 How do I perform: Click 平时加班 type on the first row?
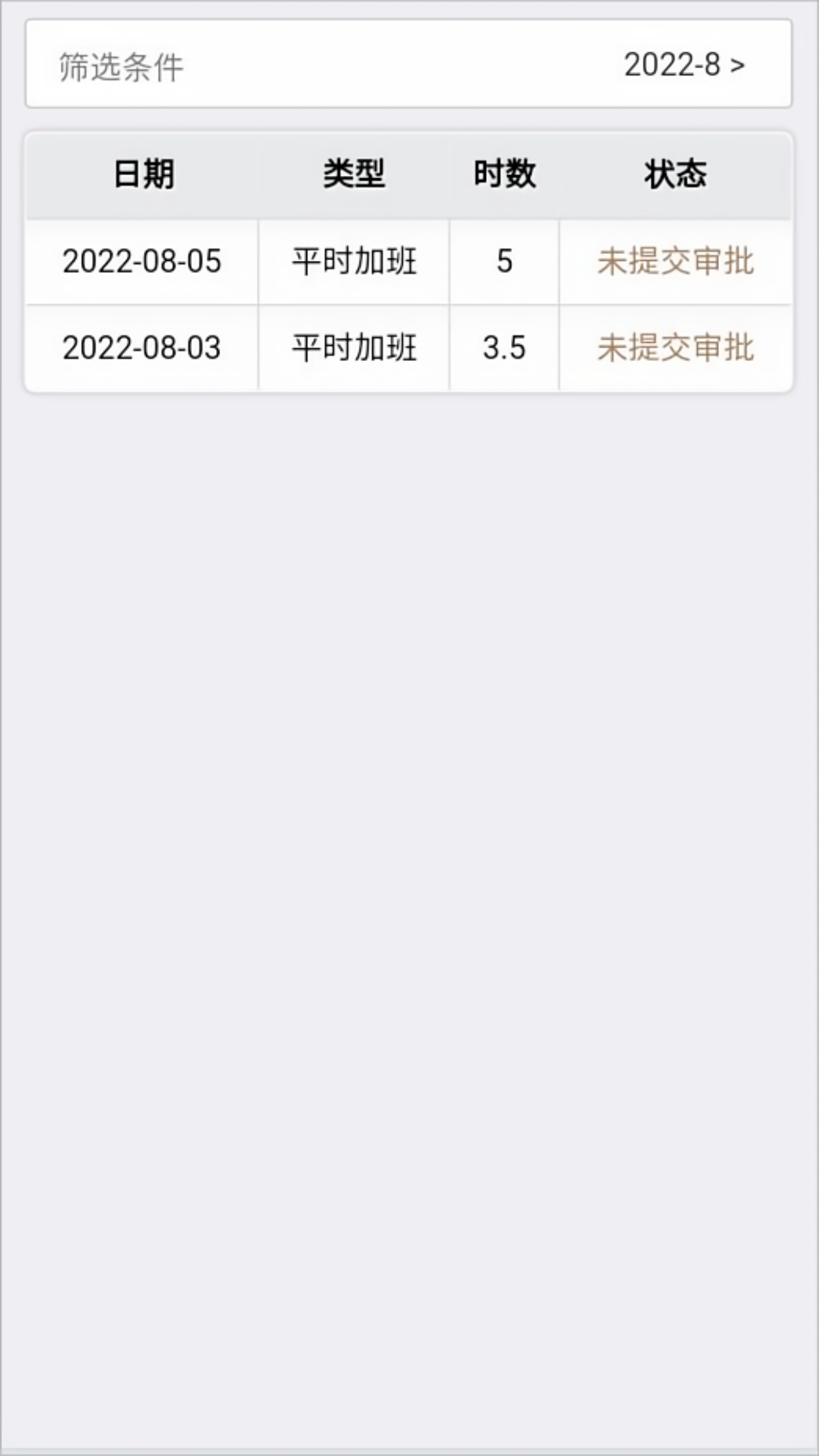(x=353, y=262)
